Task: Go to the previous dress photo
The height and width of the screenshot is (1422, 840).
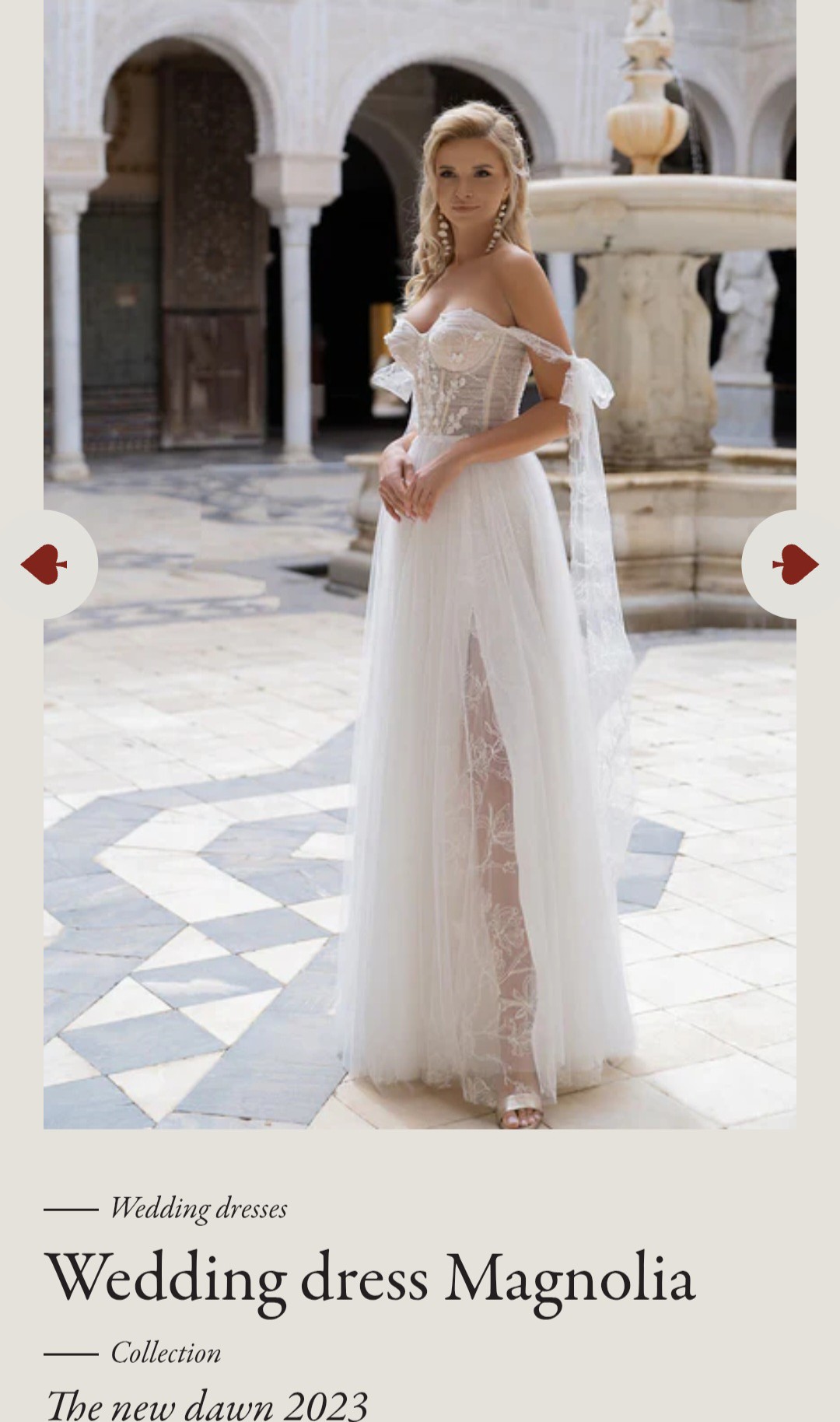Action: 45,565
